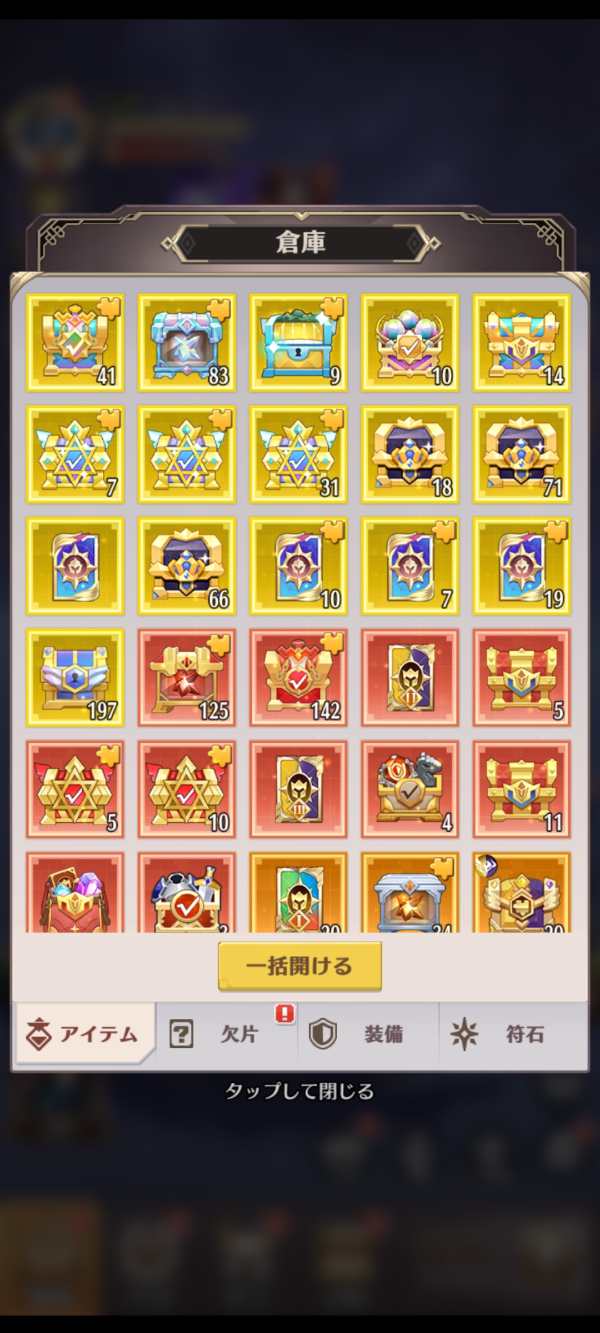Open the red chest with quantity 11
Image resolution: width=600 pixels, height=1333 pixels.
521,789
